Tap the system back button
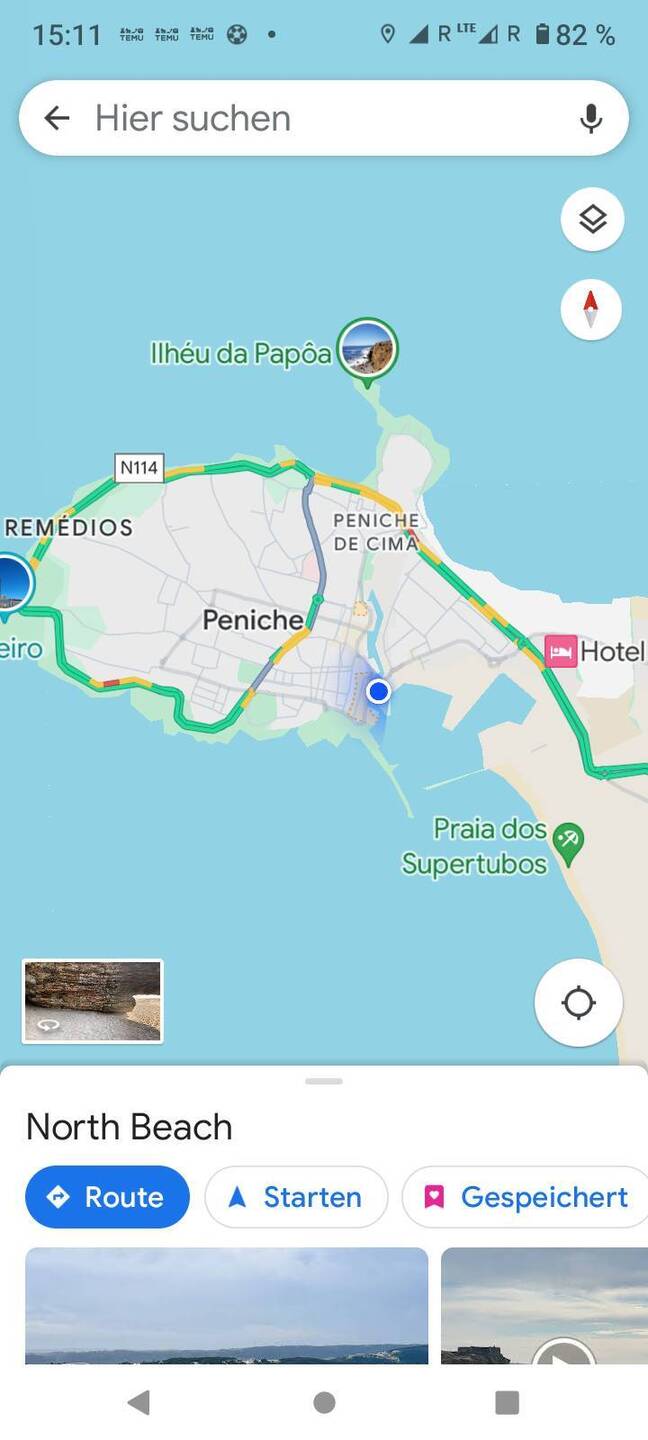This screenshot has width=648, height=1440. coord(139,1402)
